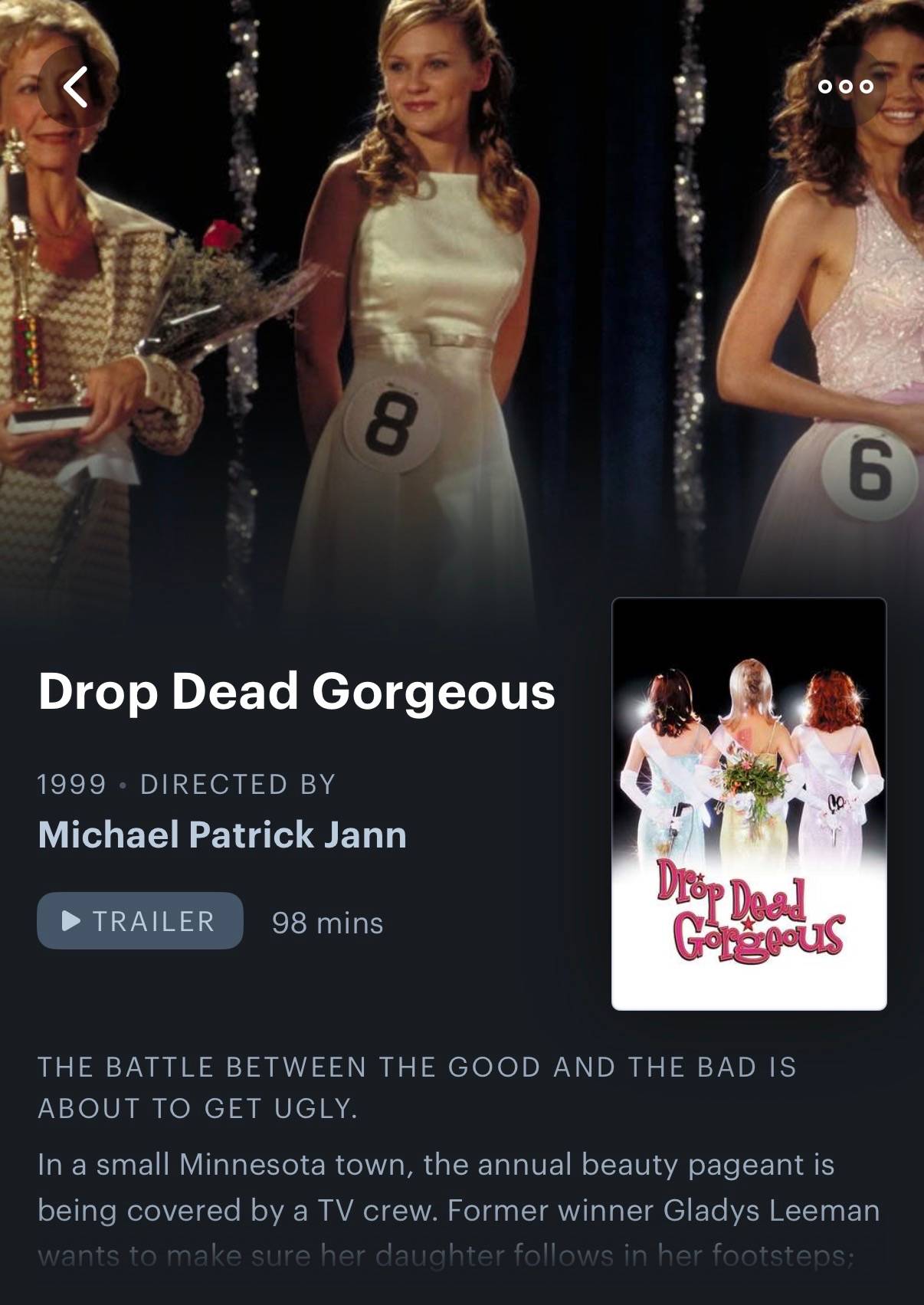Play the Drop Dead Gorgeous trailer

(140, 920)
